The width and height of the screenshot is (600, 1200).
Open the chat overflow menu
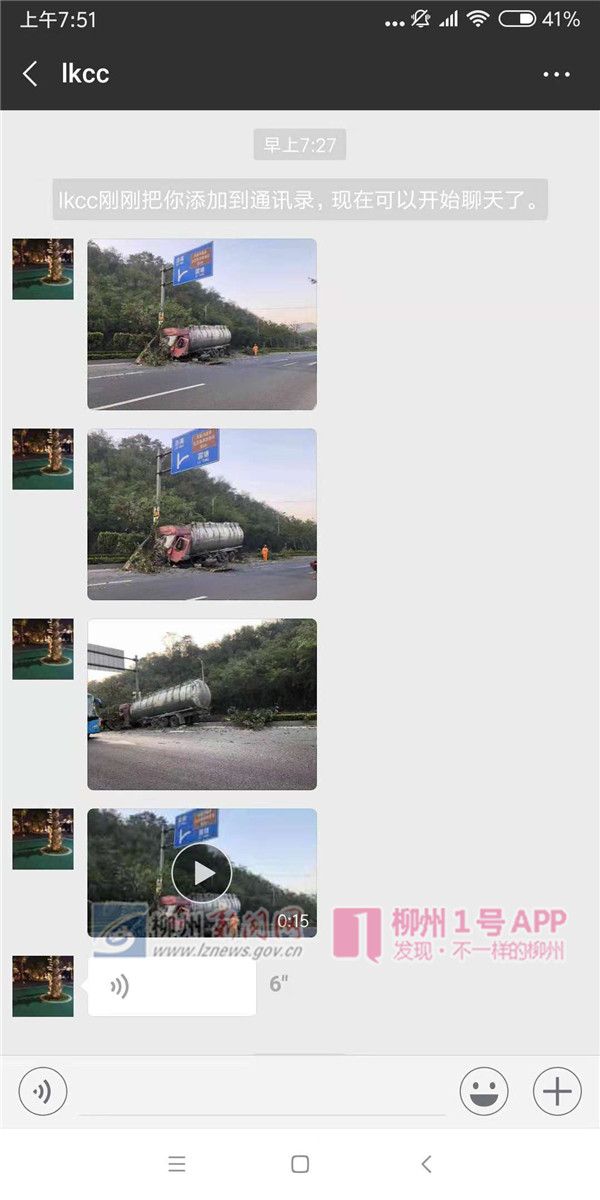tap(556, 74)
